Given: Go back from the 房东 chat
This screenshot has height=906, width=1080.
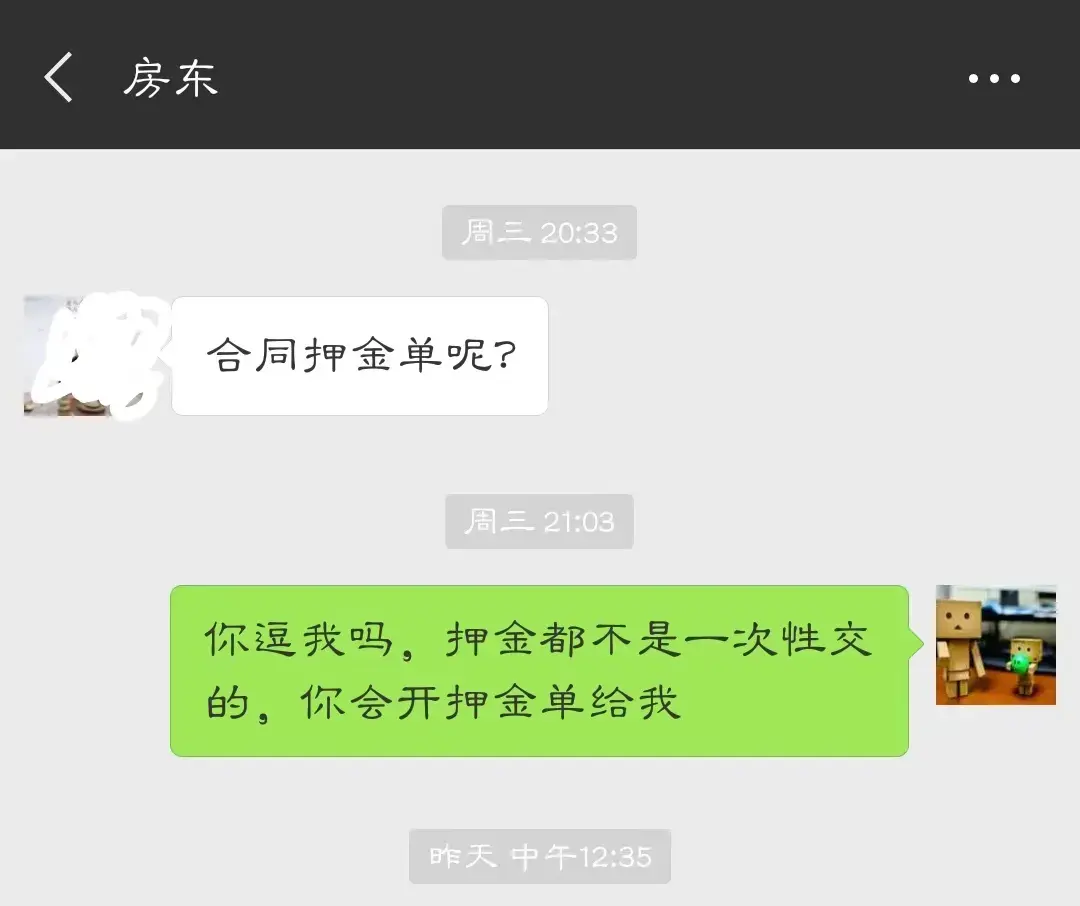Looking at the screenshot, I should 58,78.
